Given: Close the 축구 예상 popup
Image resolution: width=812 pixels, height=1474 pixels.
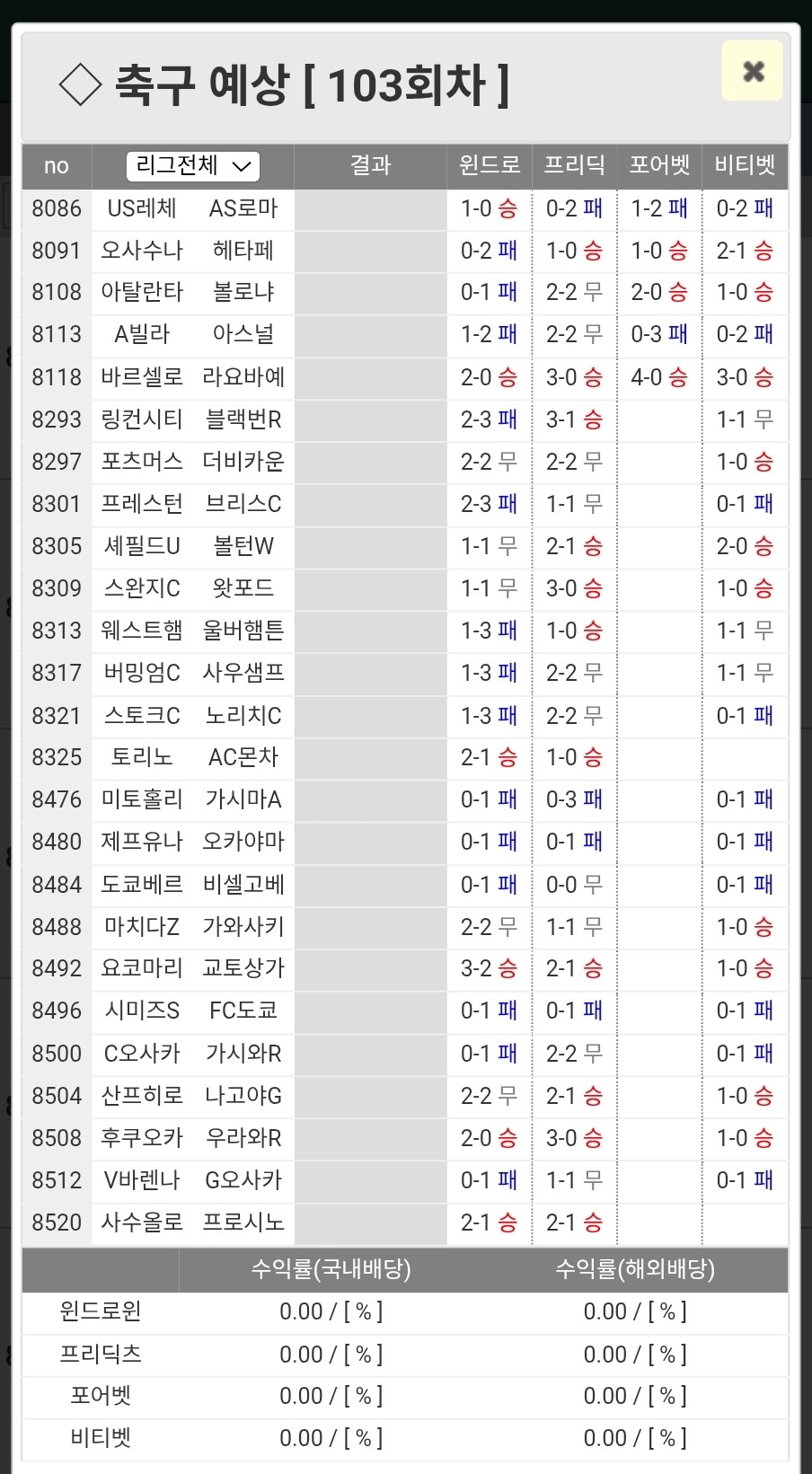Looking at the screenshot, I should 753,71.
